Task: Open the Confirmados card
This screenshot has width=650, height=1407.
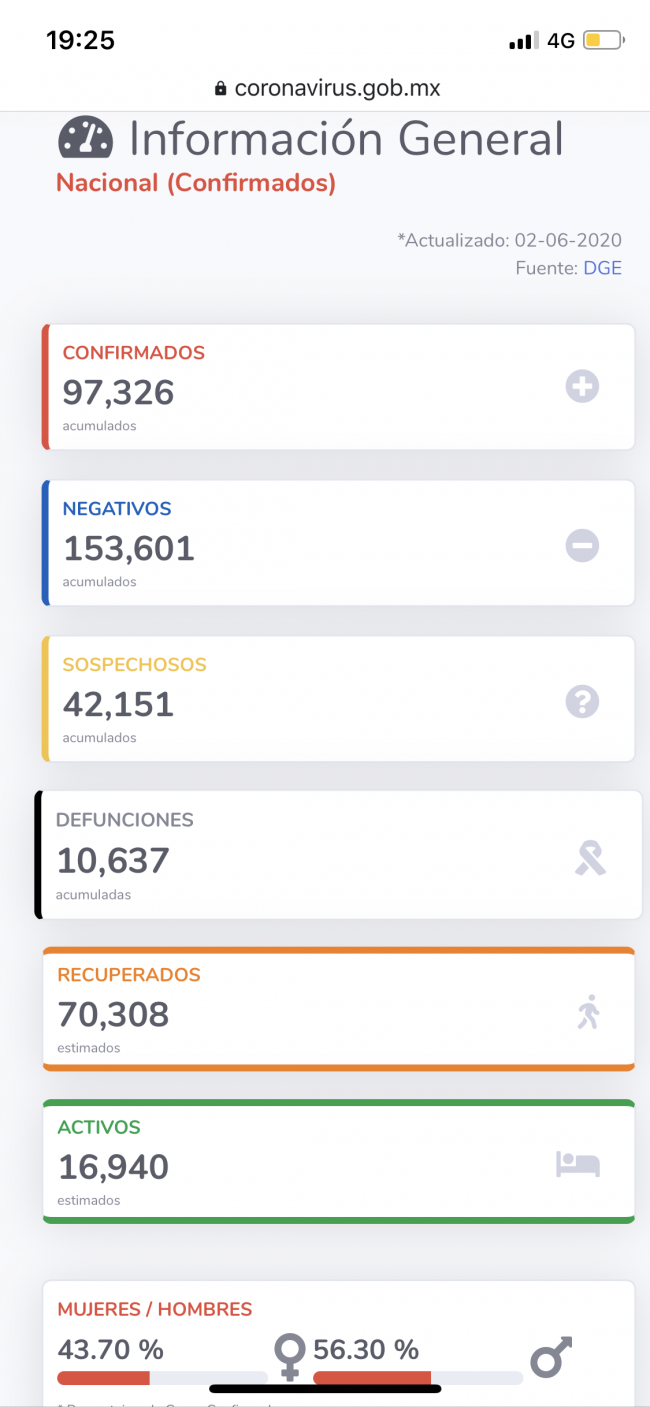Action: point(338,387)
